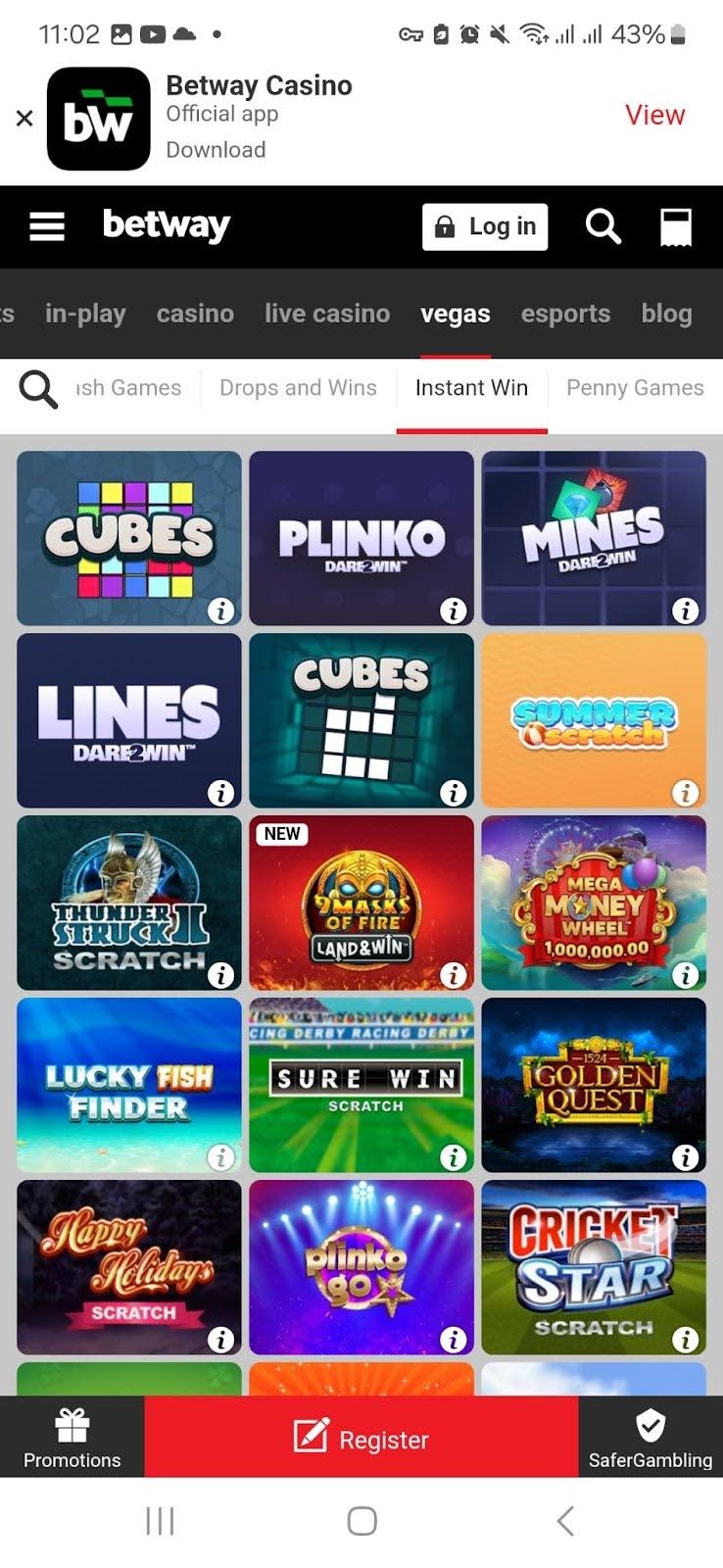Open the Plinko Dare2Win game
The width and height of the screenshot is (723, 1568).
point(361,537)
